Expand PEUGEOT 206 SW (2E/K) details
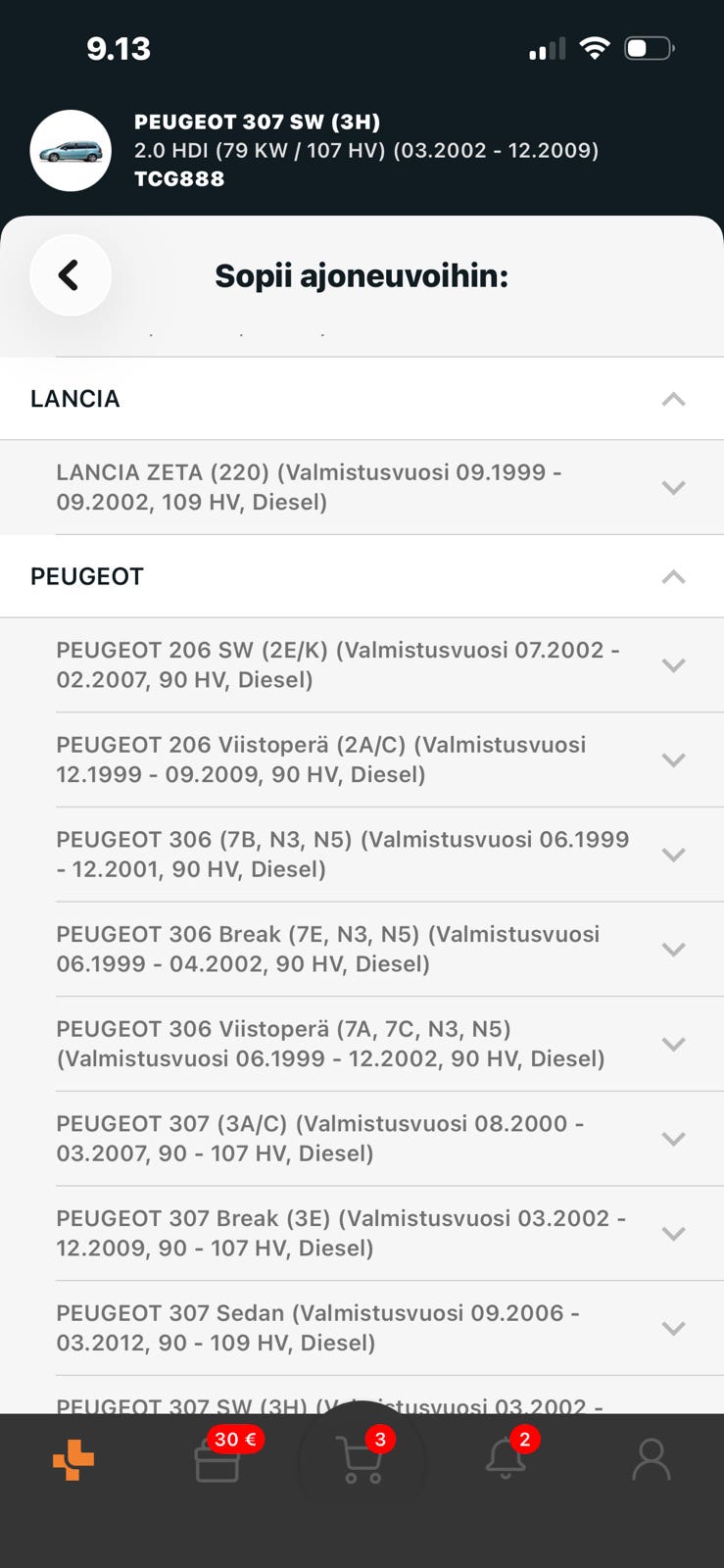724x1568 pixels. click(x=362, y=664)
